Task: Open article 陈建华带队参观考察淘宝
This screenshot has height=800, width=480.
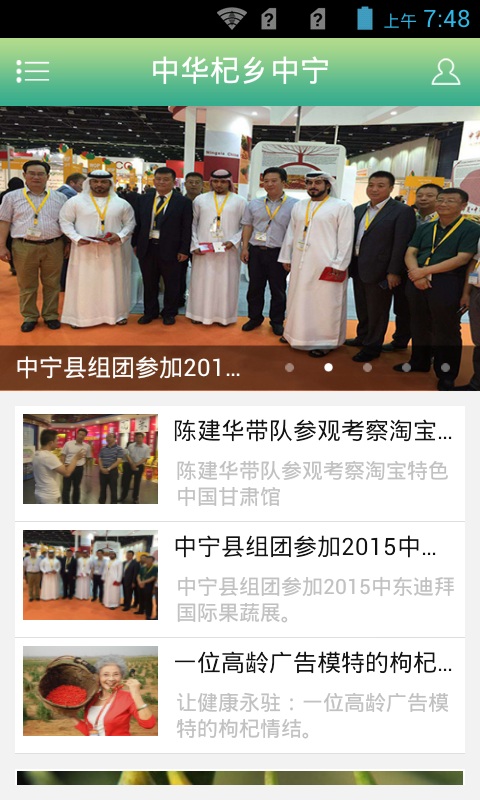Action: (x=240, y=464)
